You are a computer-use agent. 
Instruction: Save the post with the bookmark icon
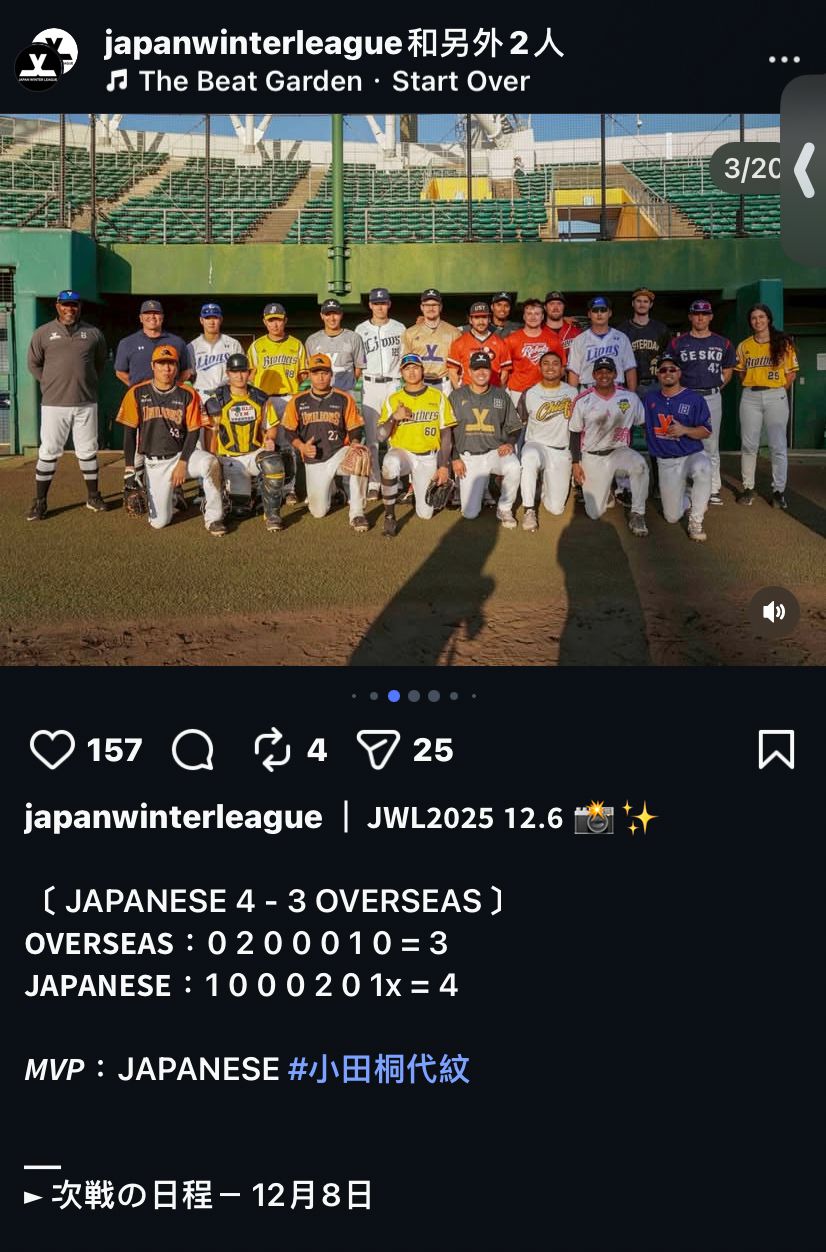click(x=776, y=750)
